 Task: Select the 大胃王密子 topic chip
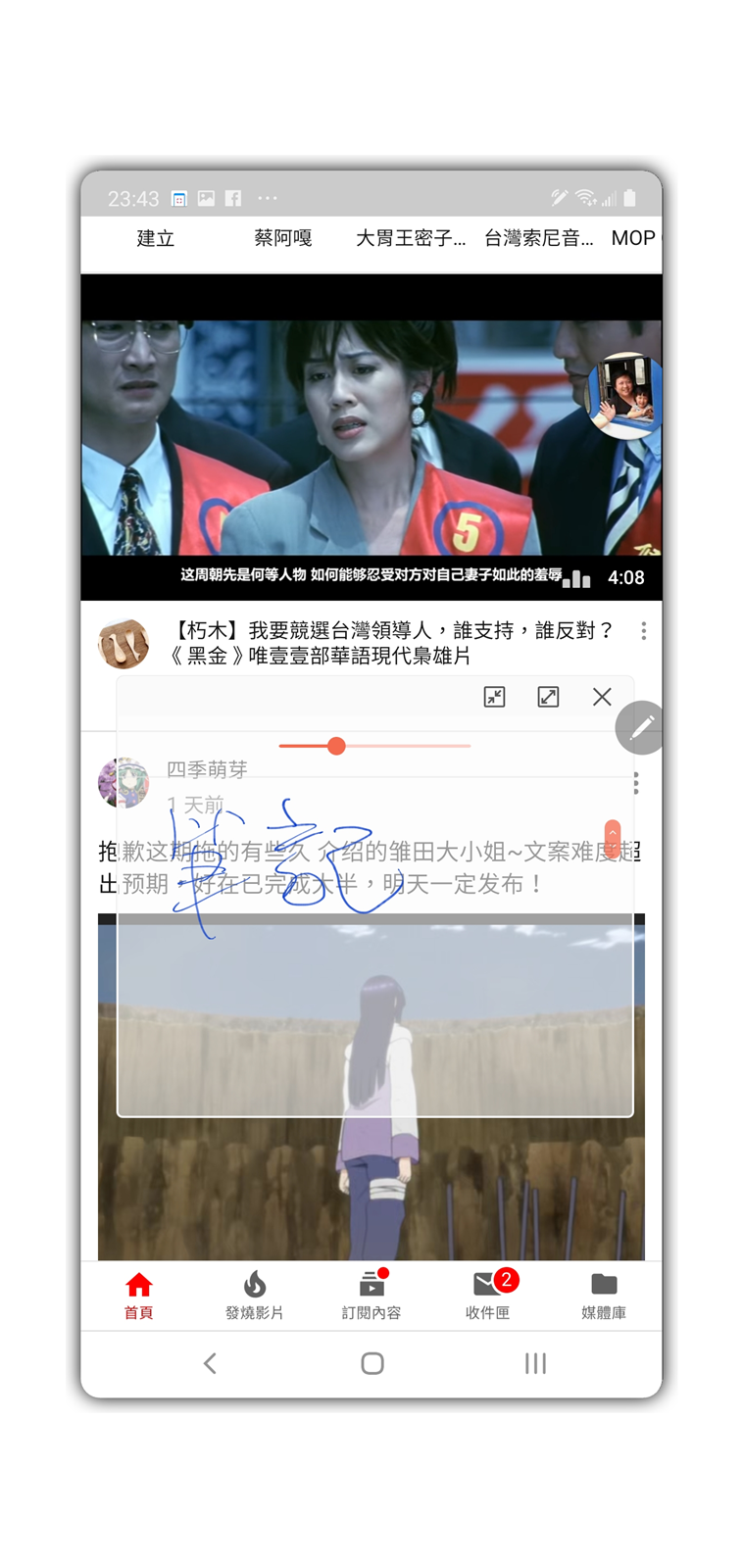click(x=410, y=238)
